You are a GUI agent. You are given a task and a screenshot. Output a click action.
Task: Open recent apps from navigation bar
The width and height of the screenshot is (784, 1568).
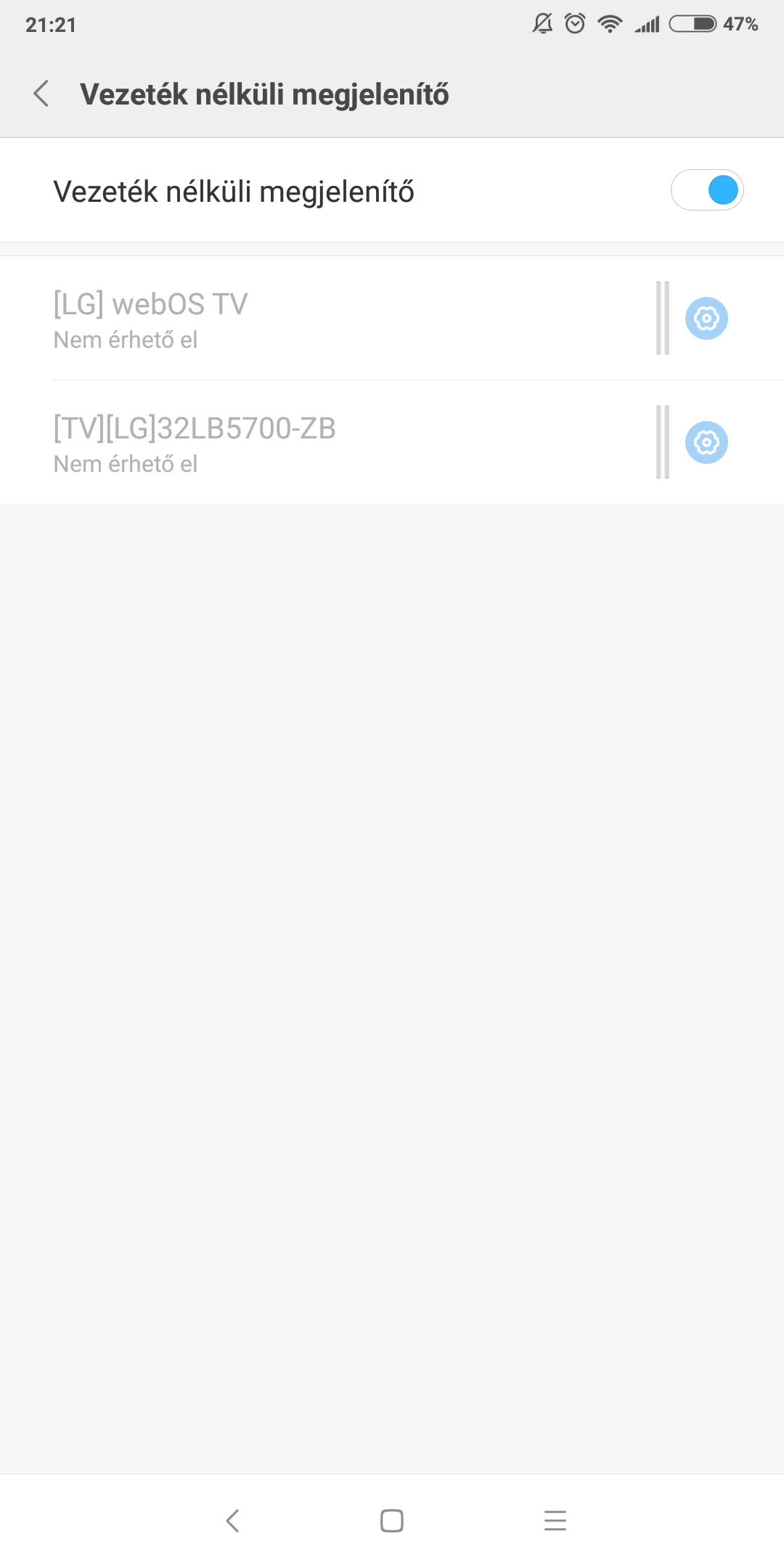[x=555, y=1520]
